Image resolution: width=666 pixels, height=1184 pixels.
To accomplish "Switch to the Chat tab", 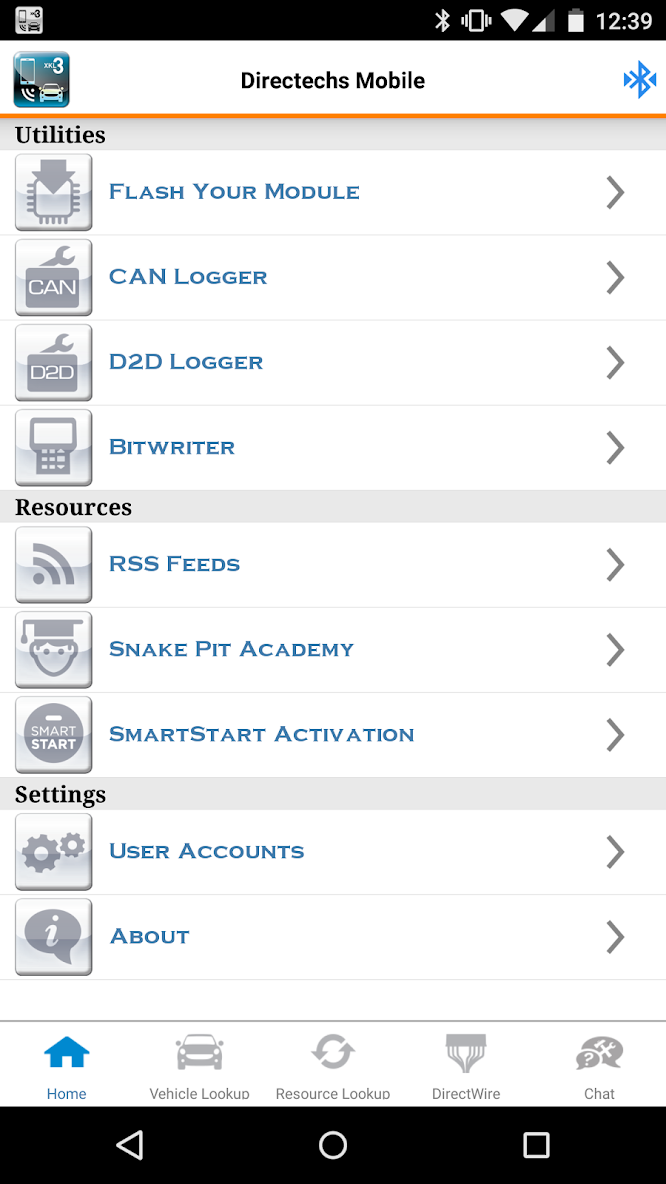I will tap(599, 1066).
